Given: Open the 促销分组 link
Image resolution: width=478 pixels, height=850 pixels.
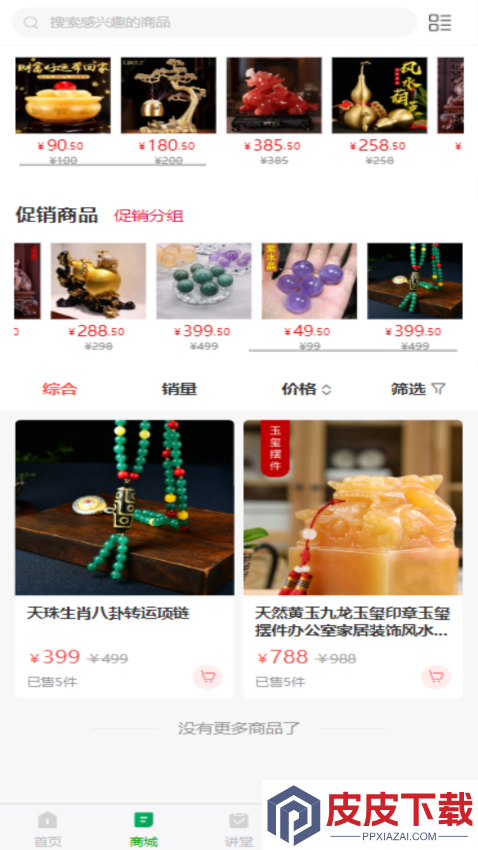Looking at the screenshot, I should 148,216.
